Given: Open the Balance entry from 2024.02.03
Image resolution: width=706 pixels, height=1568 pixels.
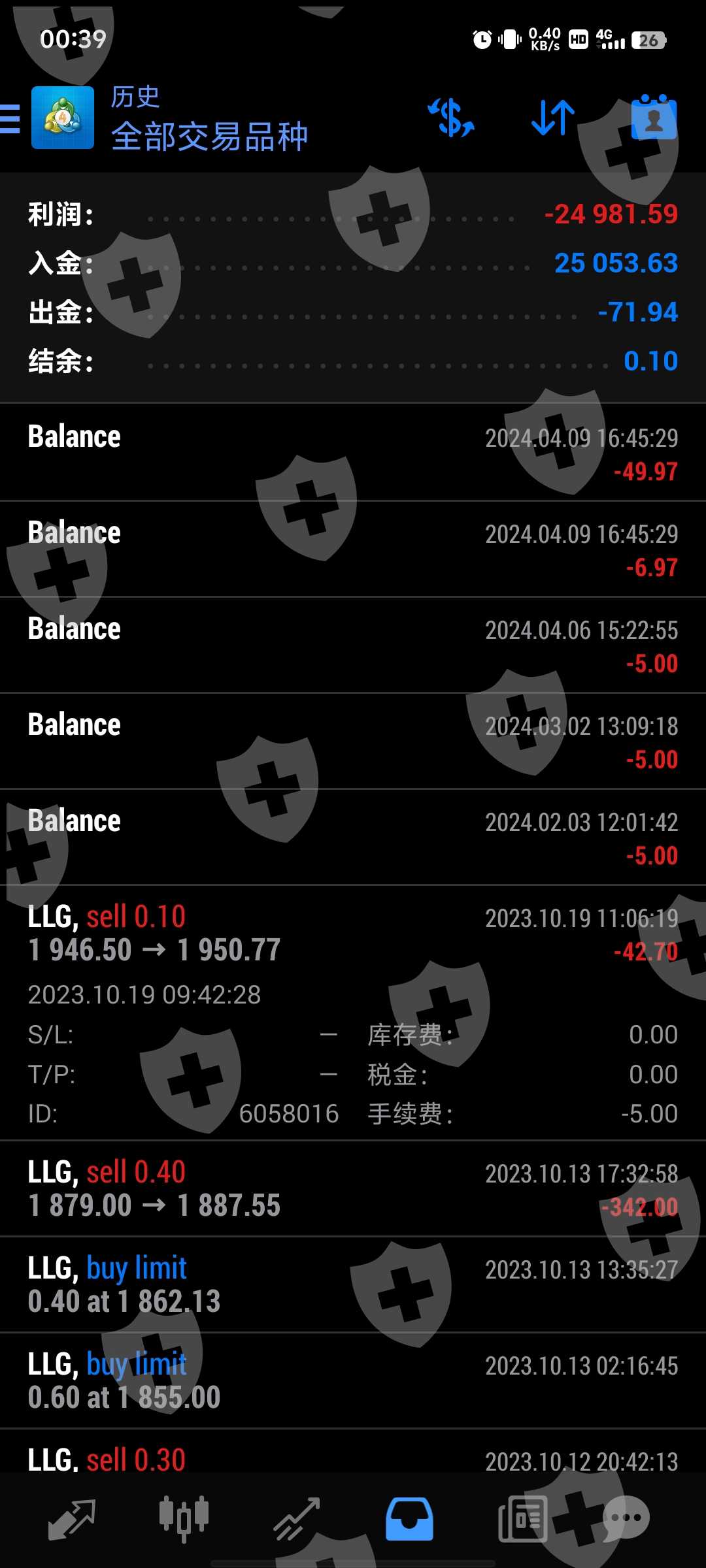Looking at the screenshot, I should pos(353,837).
